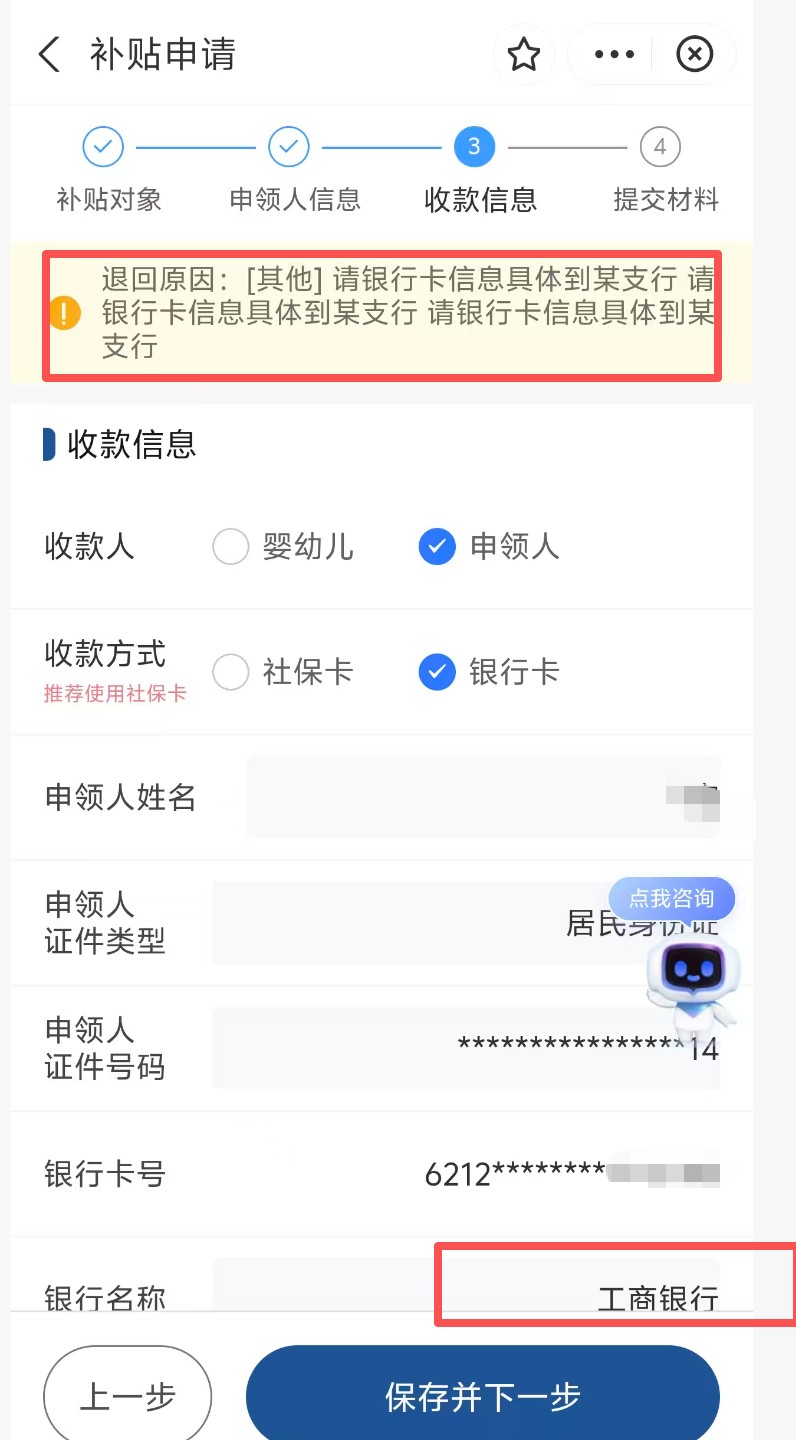Screen dimensions: 796x1440
Task: Favorite this mini program with the star
Action: (x=523, y=54)
